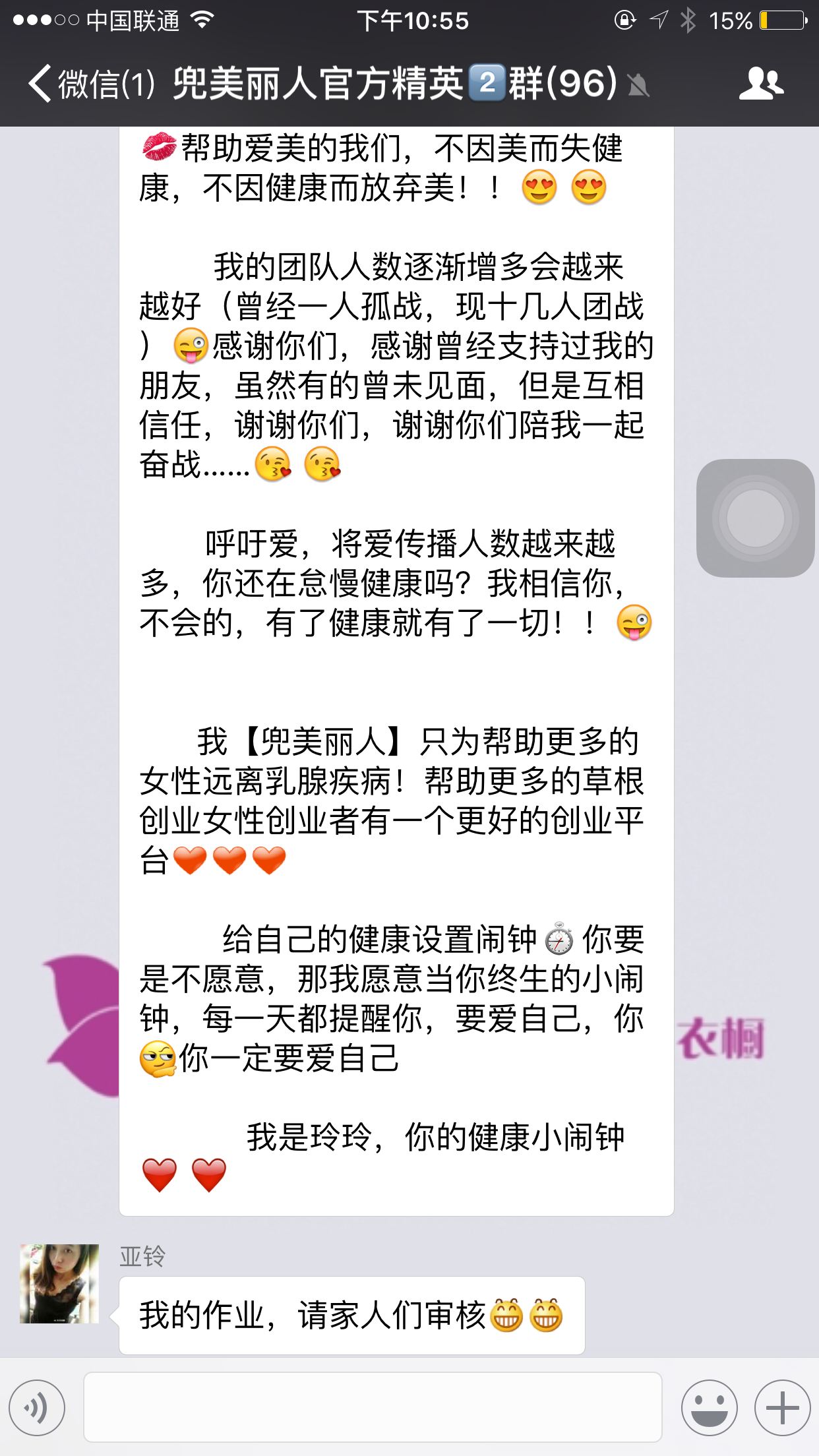The height and width of the screenshot is (1456, 819).
Task: Tap the AssistiveTouch floating button
Action: coord(755,518)
